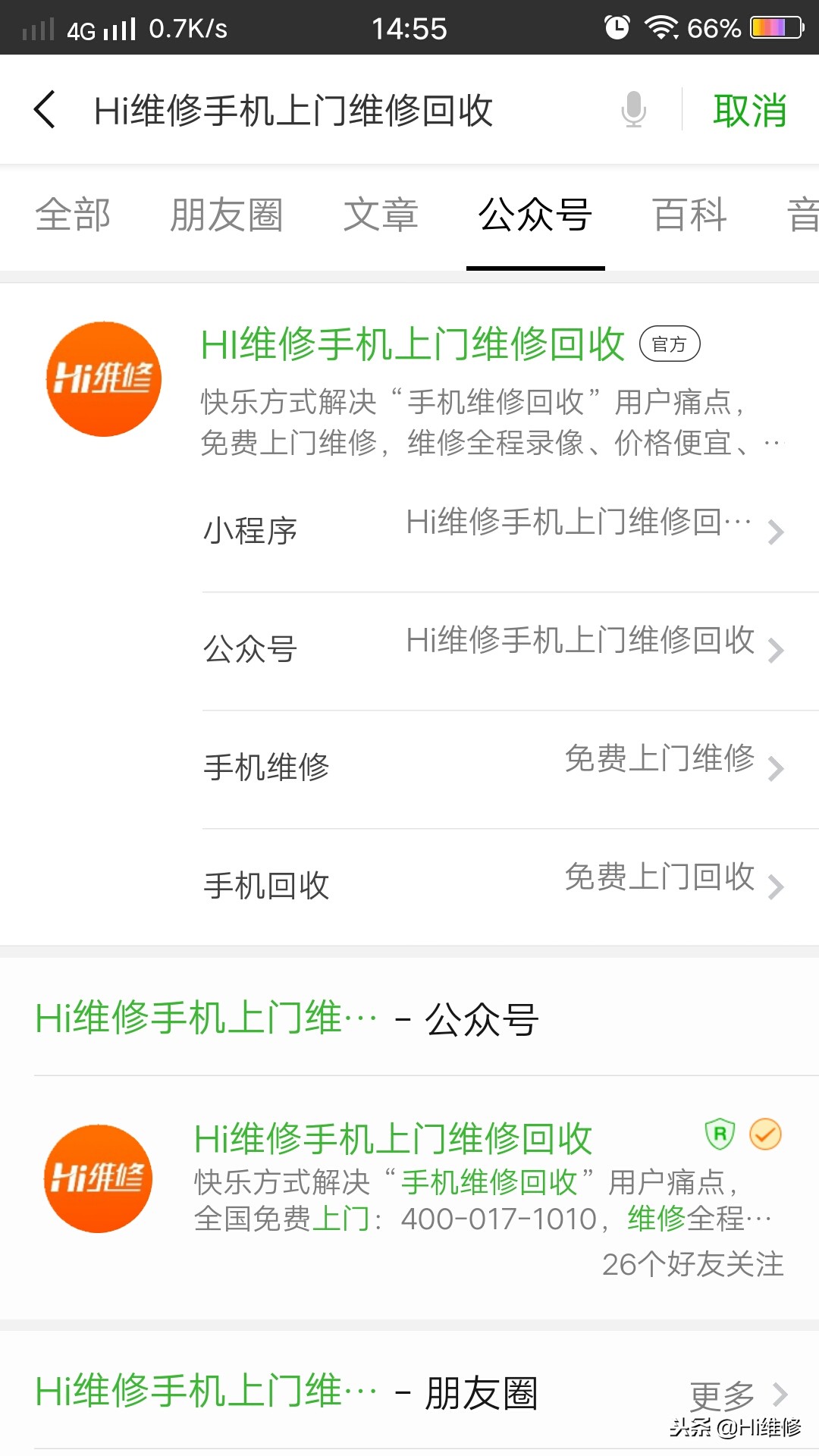Tap 取消 to cancel the search

(749, 110)
